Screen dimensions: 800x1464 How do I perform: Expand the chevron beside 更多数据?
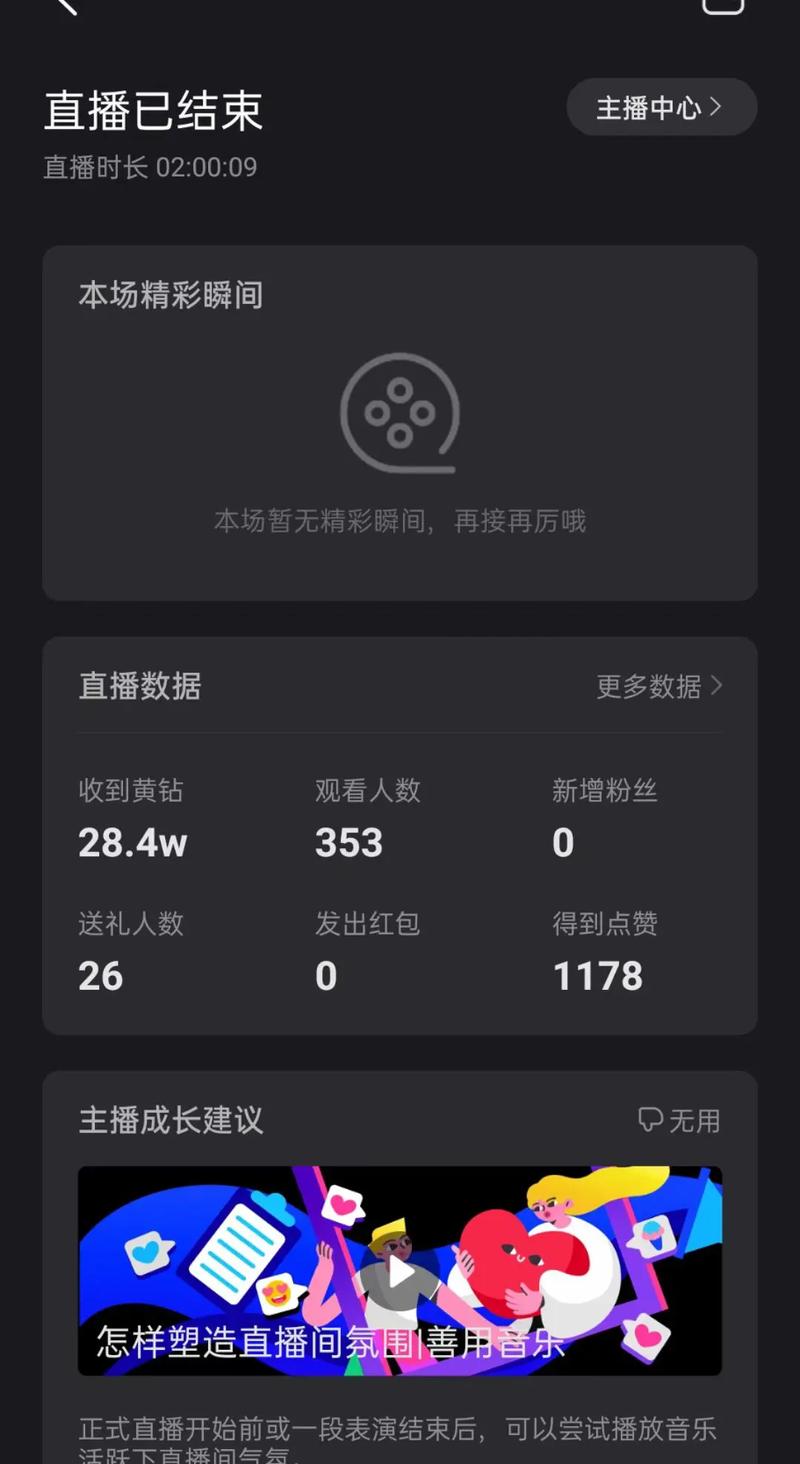tap(716, 686)
